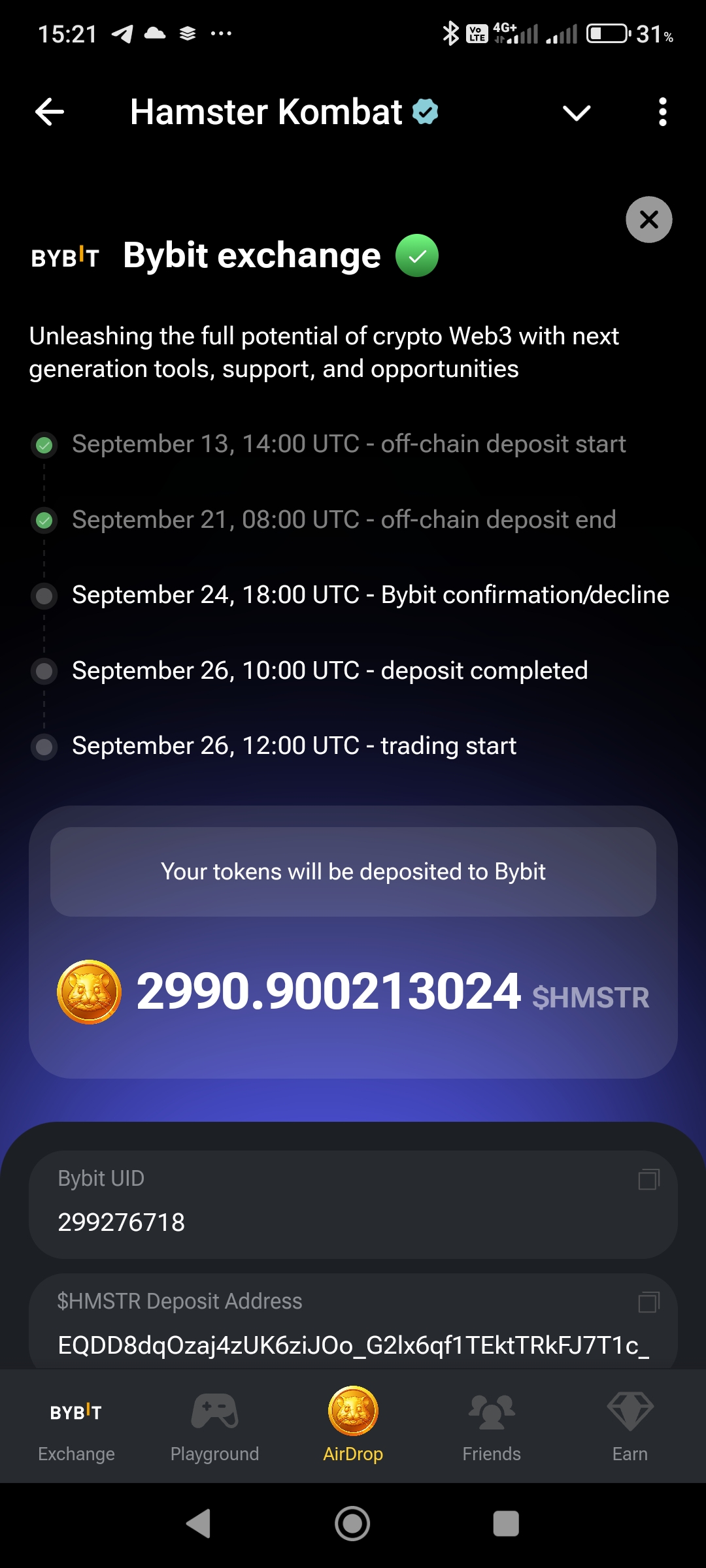Select the AirDrop tab
This screenshot has height=1568, width=706.
pyautogui.click(x=353, y=1426)
